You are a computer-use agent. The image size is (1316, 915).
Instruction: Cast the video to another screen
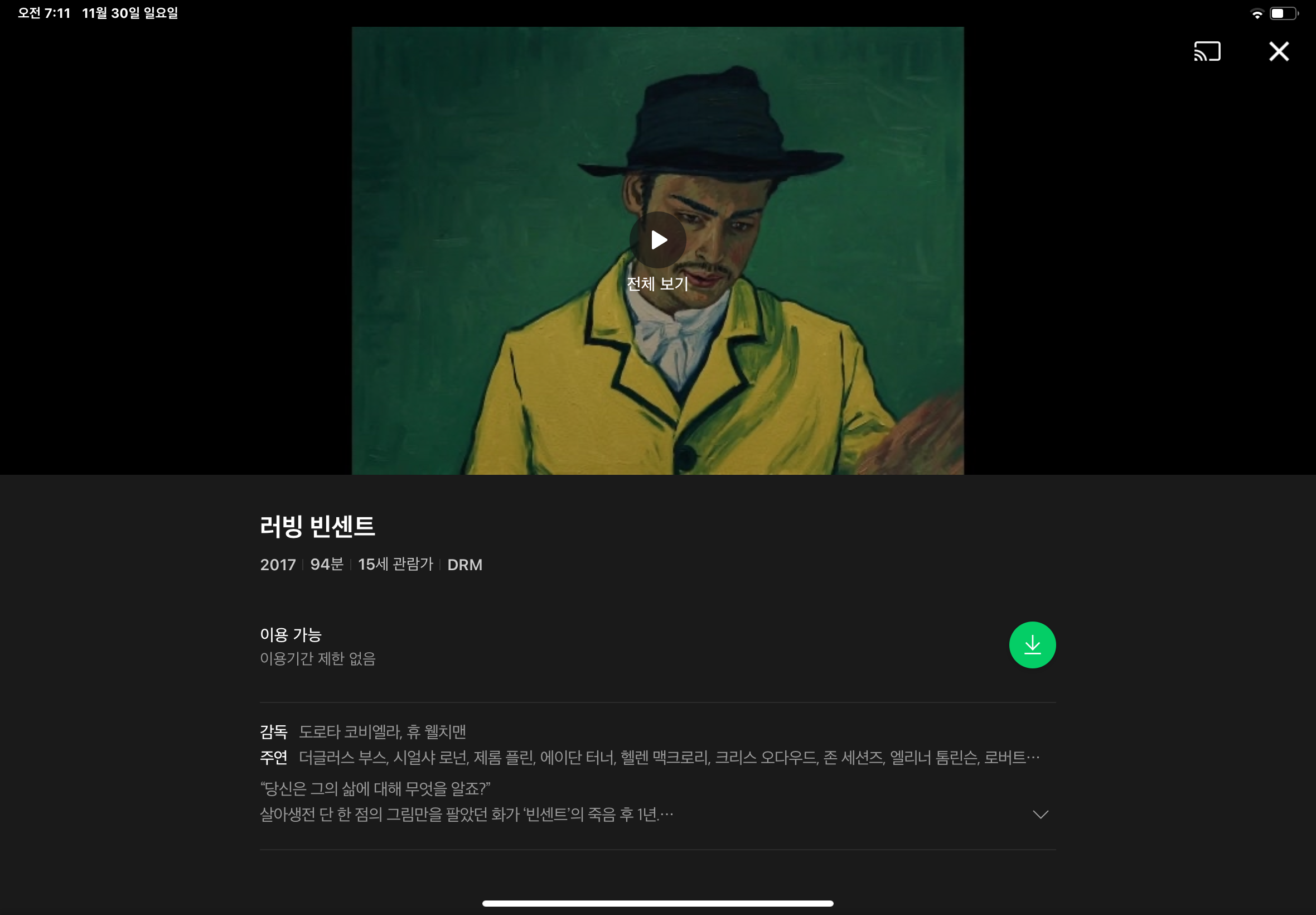pyautogui.click(x=1207, y=51)
